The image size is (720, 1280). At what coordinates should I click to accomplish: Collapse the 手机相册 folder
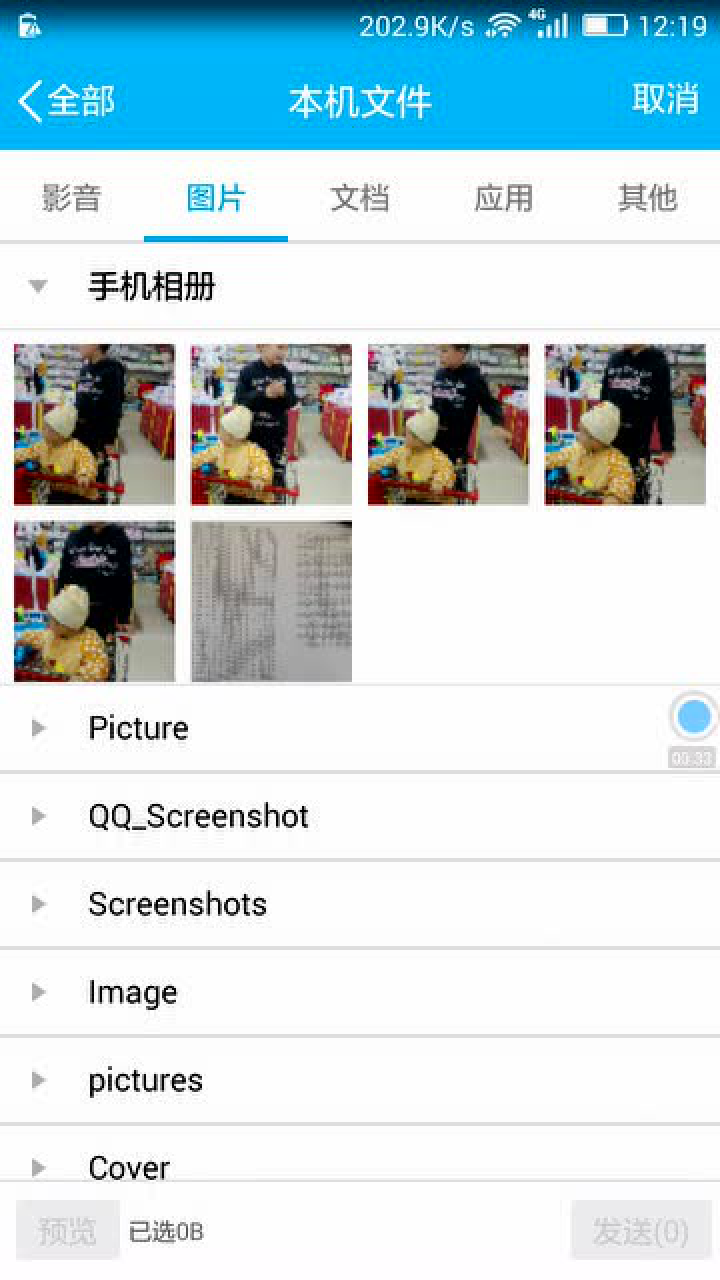tap(150, 287)
